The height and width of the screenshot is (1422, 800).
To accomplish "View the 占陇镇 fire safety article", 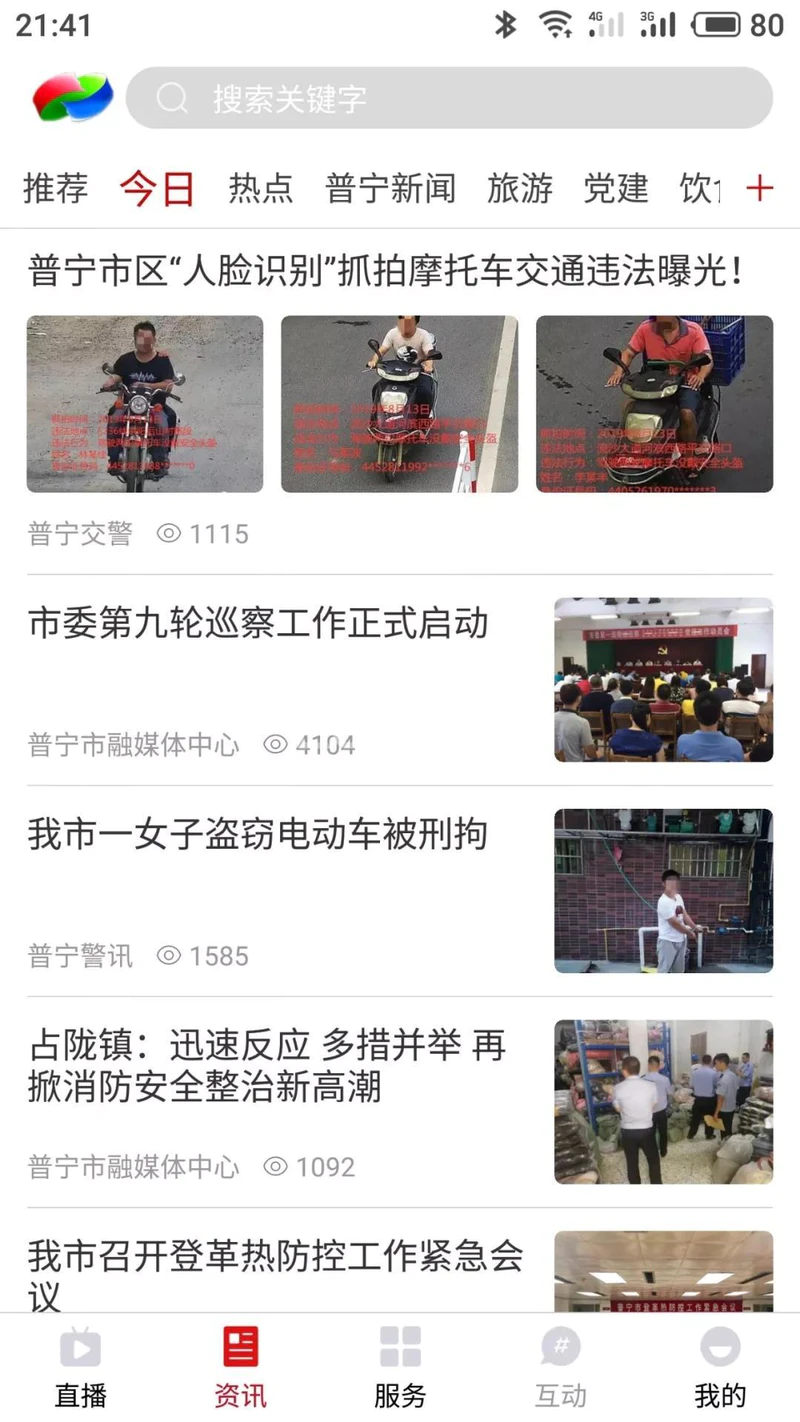I will coord(268,1066).
